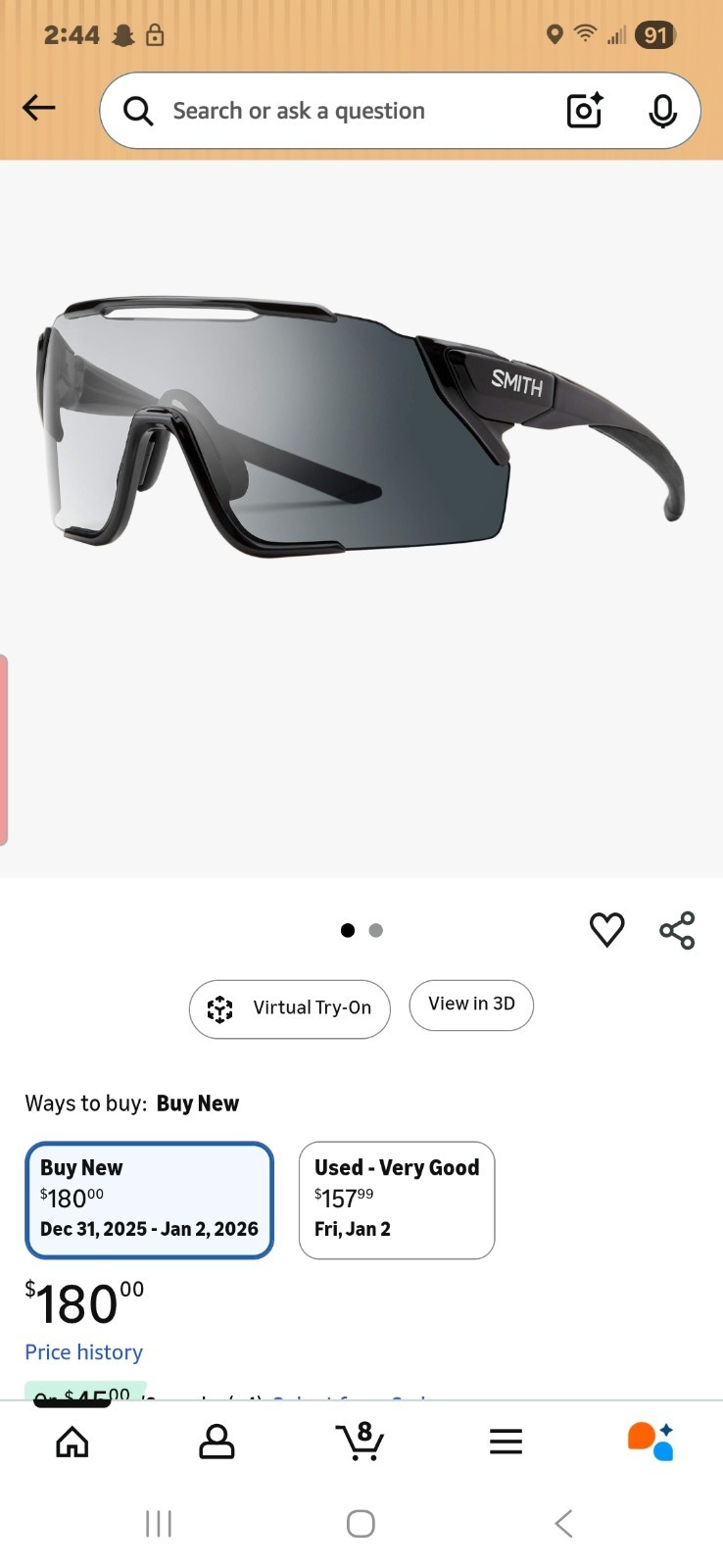Open View in 3D

[x=471, y=1005]
